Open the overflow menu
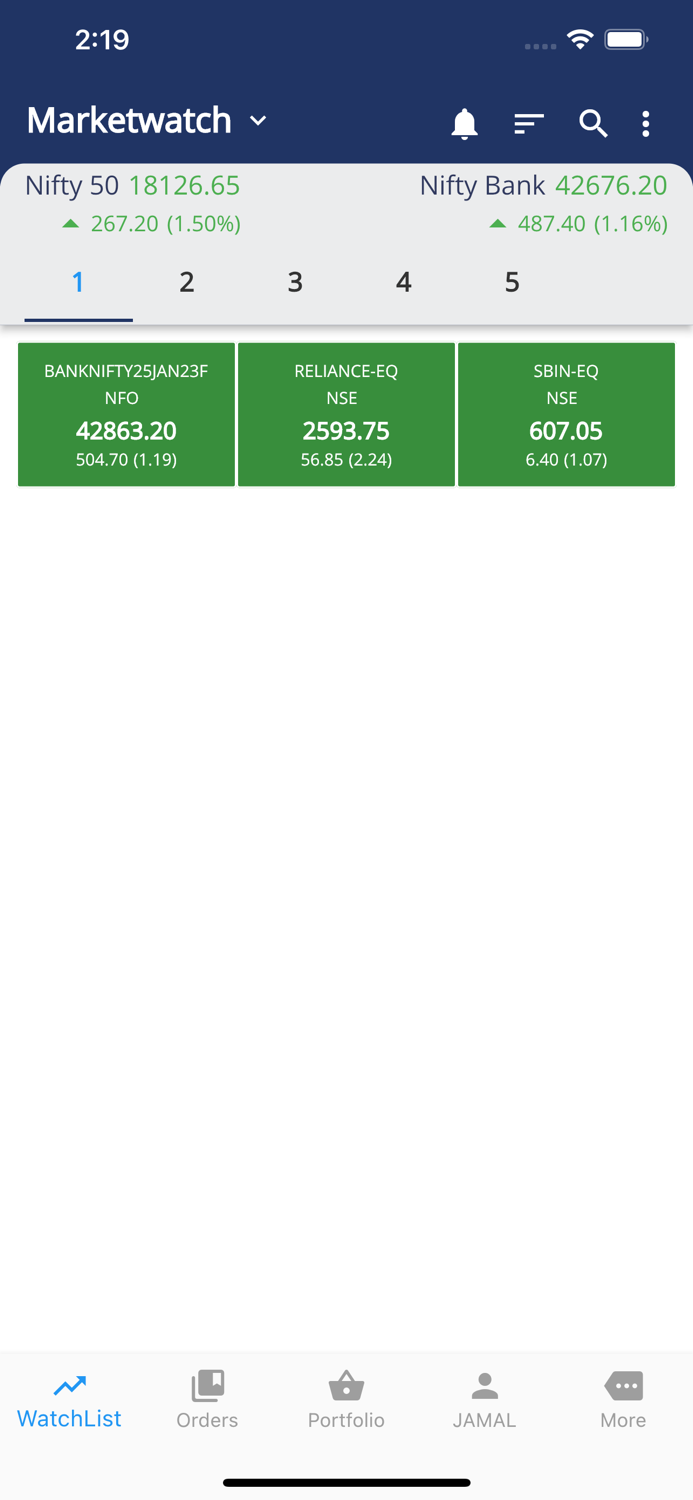The height and width of the screenshot is (1500, 693). [x=646, y=123]
